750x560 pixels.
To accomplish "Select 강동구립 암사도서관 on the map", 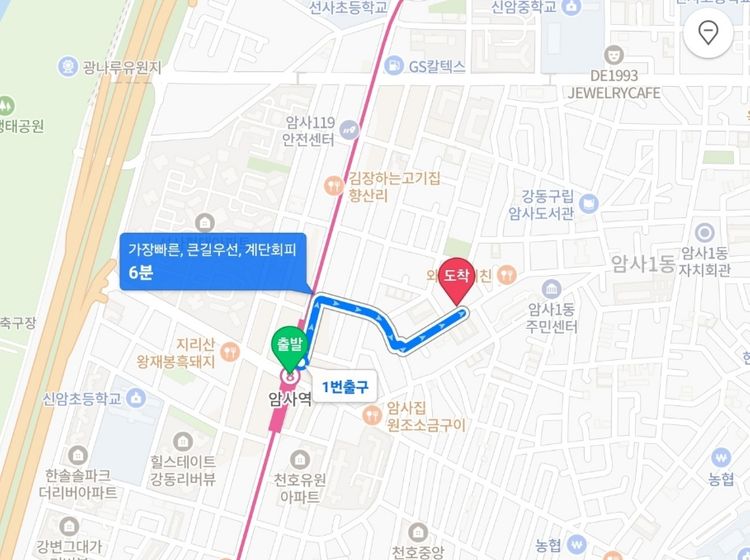I will [553, 204].
